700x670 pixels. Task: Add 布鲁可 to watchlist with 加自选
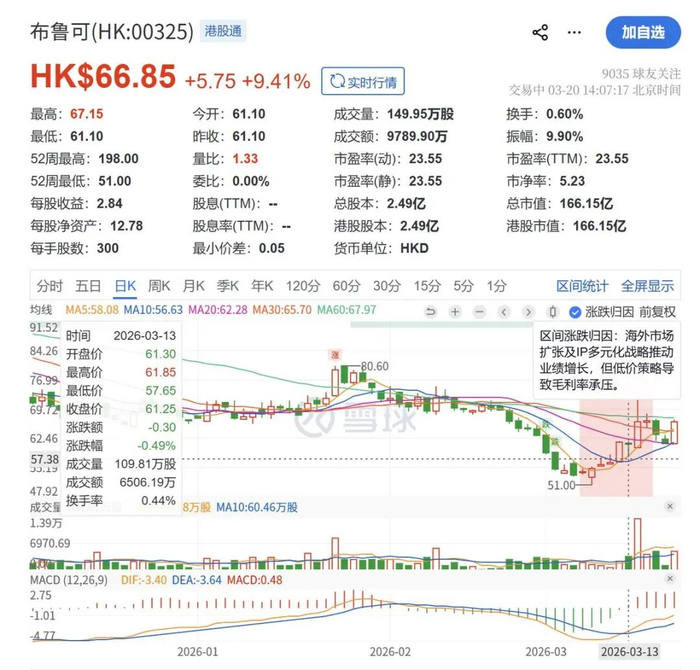pos(642,32)
